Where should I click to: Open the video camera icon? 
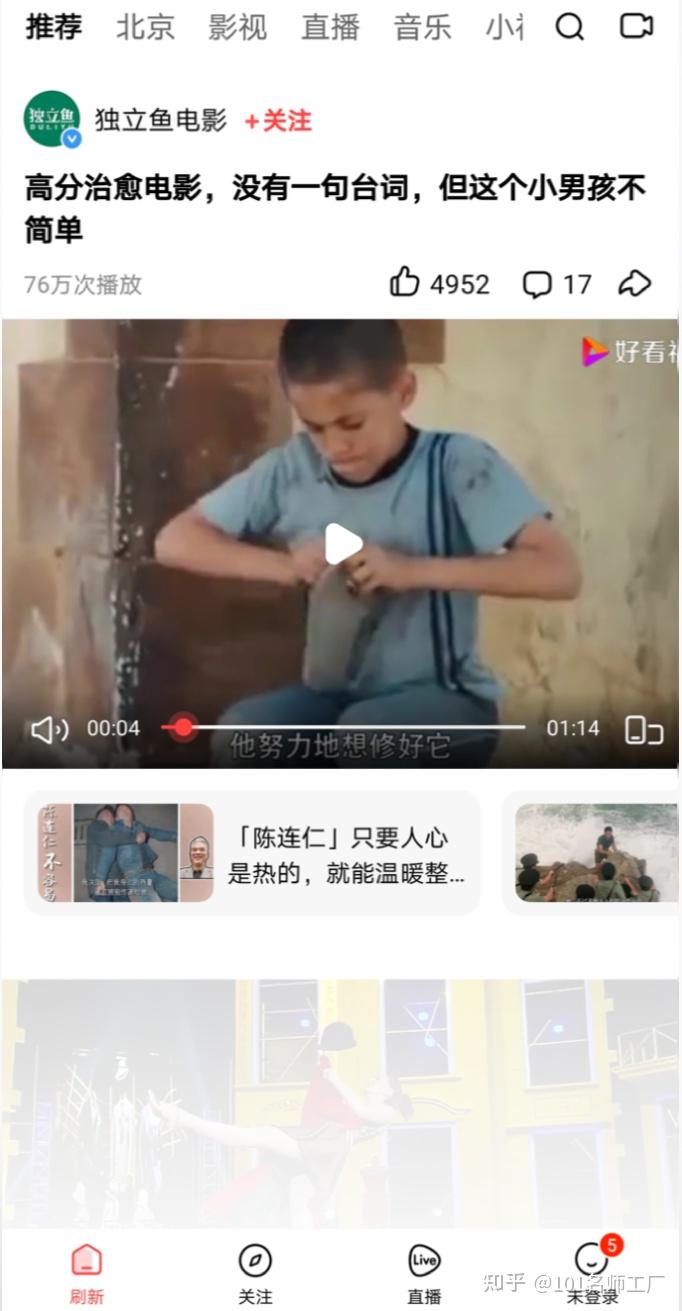(636, 26)
